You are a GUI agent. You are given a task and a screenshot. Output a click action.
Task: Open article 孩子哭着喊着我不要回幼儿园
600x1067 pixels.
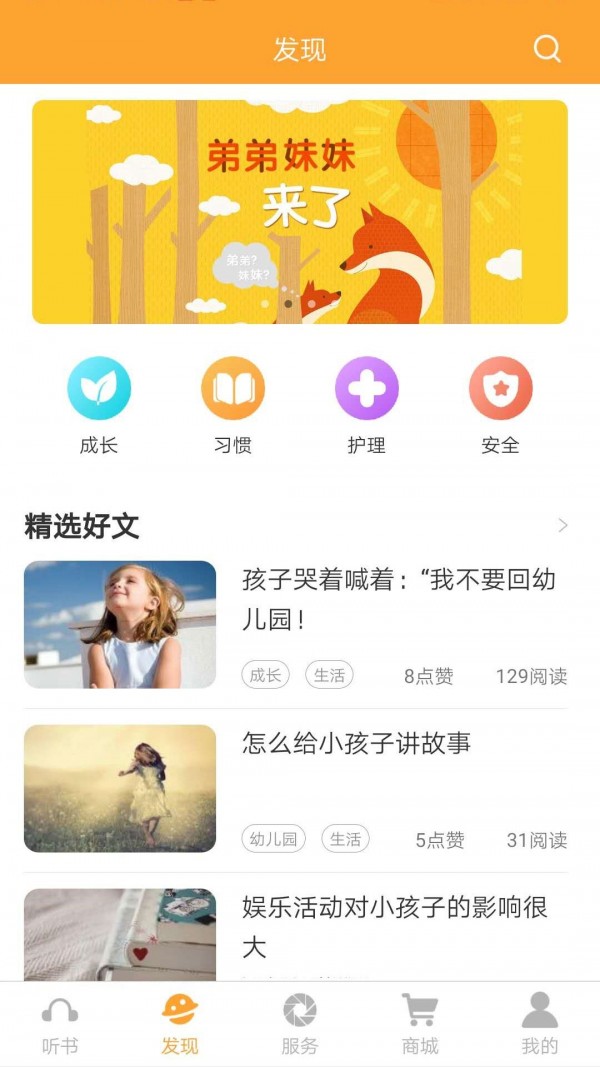[400, 599]
